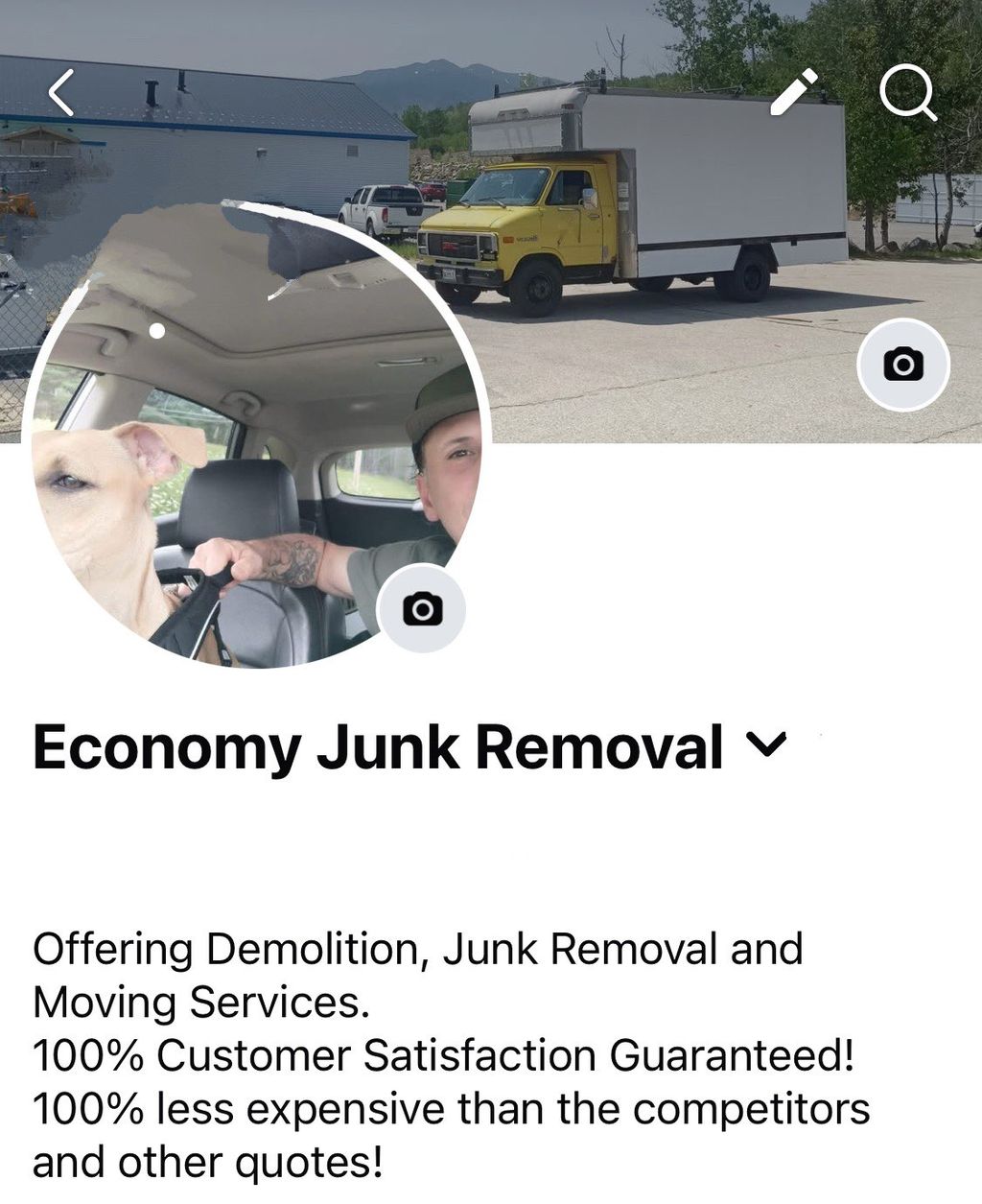
Task: Expand the dropdown next to Economy Junk Removal
Action: (x=766, y=744)
